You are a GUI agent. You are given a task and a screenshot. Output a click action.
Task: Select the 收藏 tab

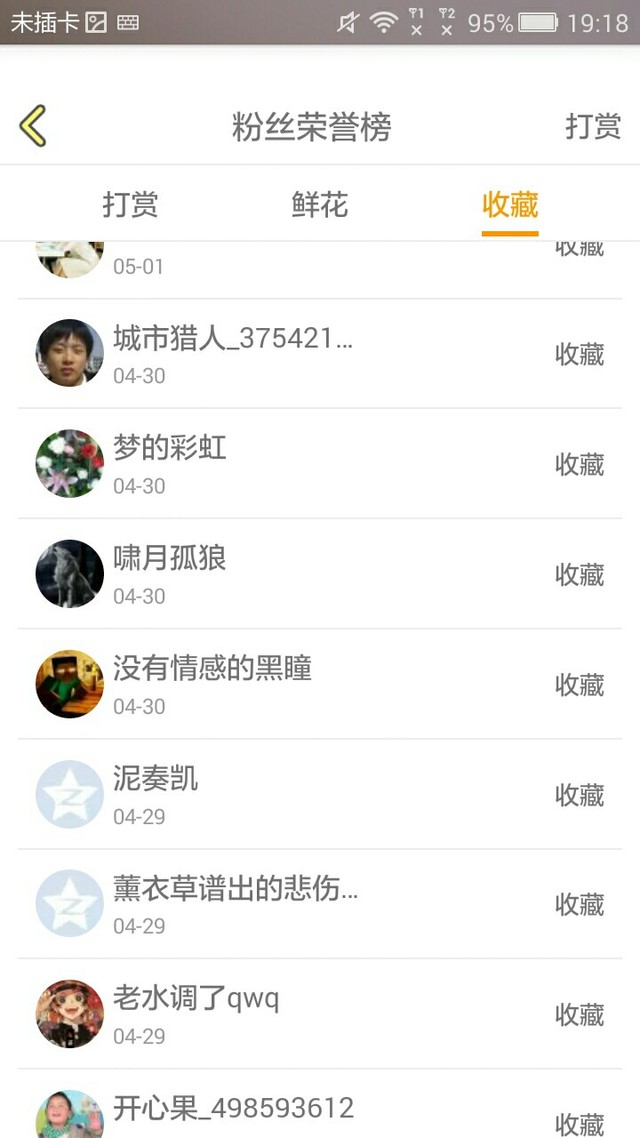click(510, 205)
